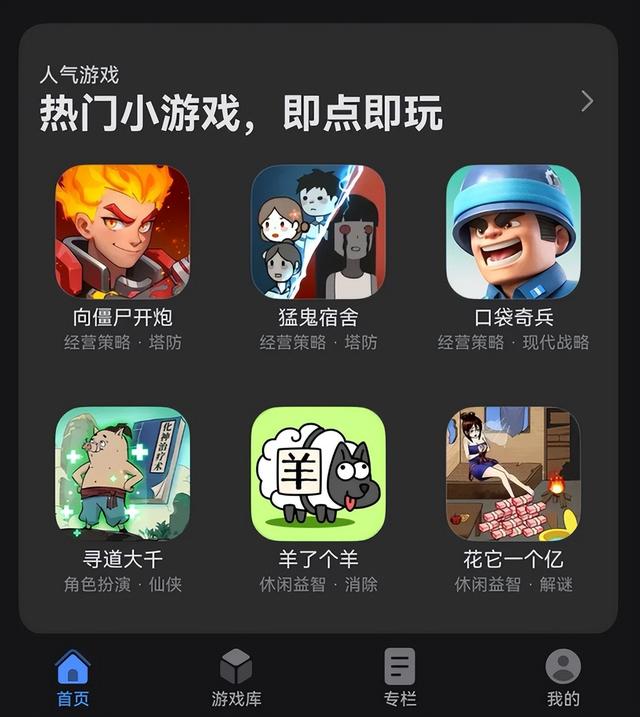The height and width of the screenshot is (717, 640).
Task: Launch the game 花它一个亿
Action: pos(513,474)
